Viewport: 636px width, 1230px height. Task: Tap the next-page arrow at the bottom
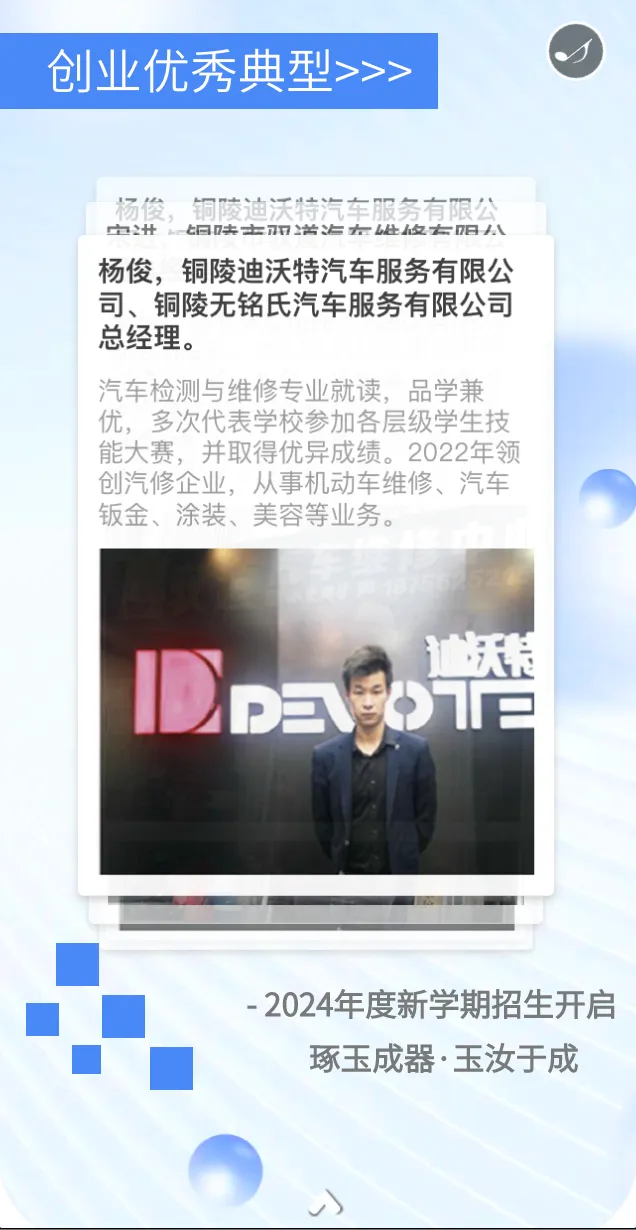[326, 1204]
